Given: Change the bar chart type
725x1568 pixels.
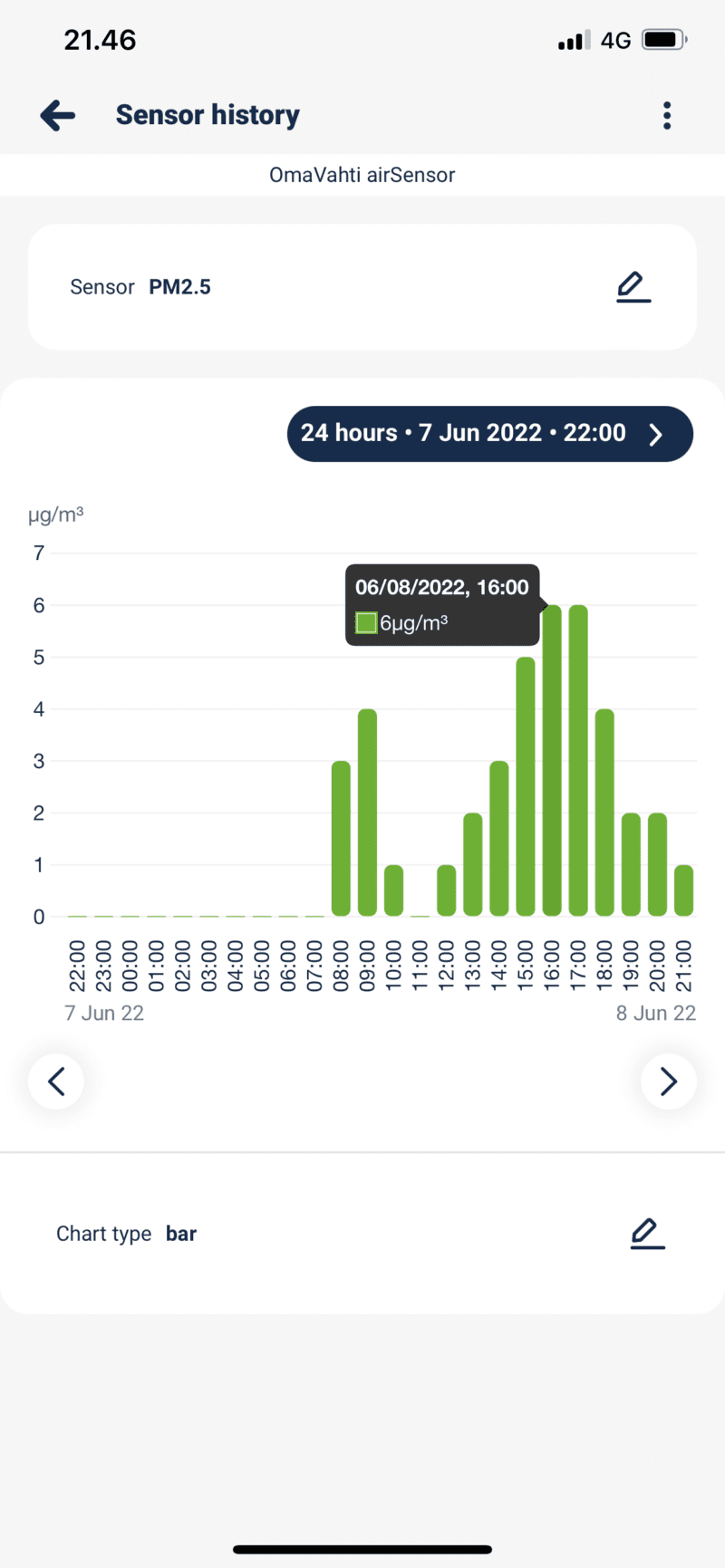Looking at the screenshot, I should (x=647, y=1234).
